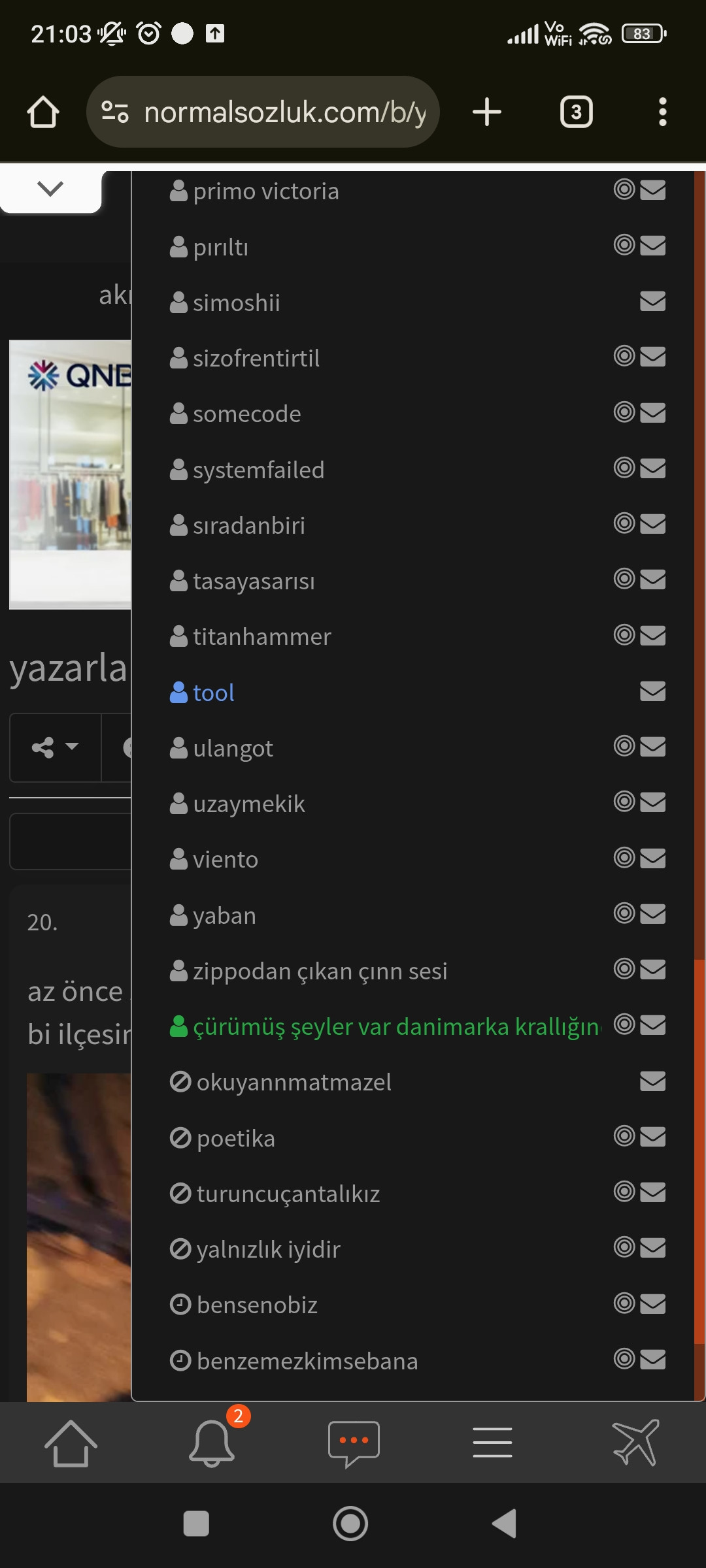Open a new browser tab

pos(486,112)
